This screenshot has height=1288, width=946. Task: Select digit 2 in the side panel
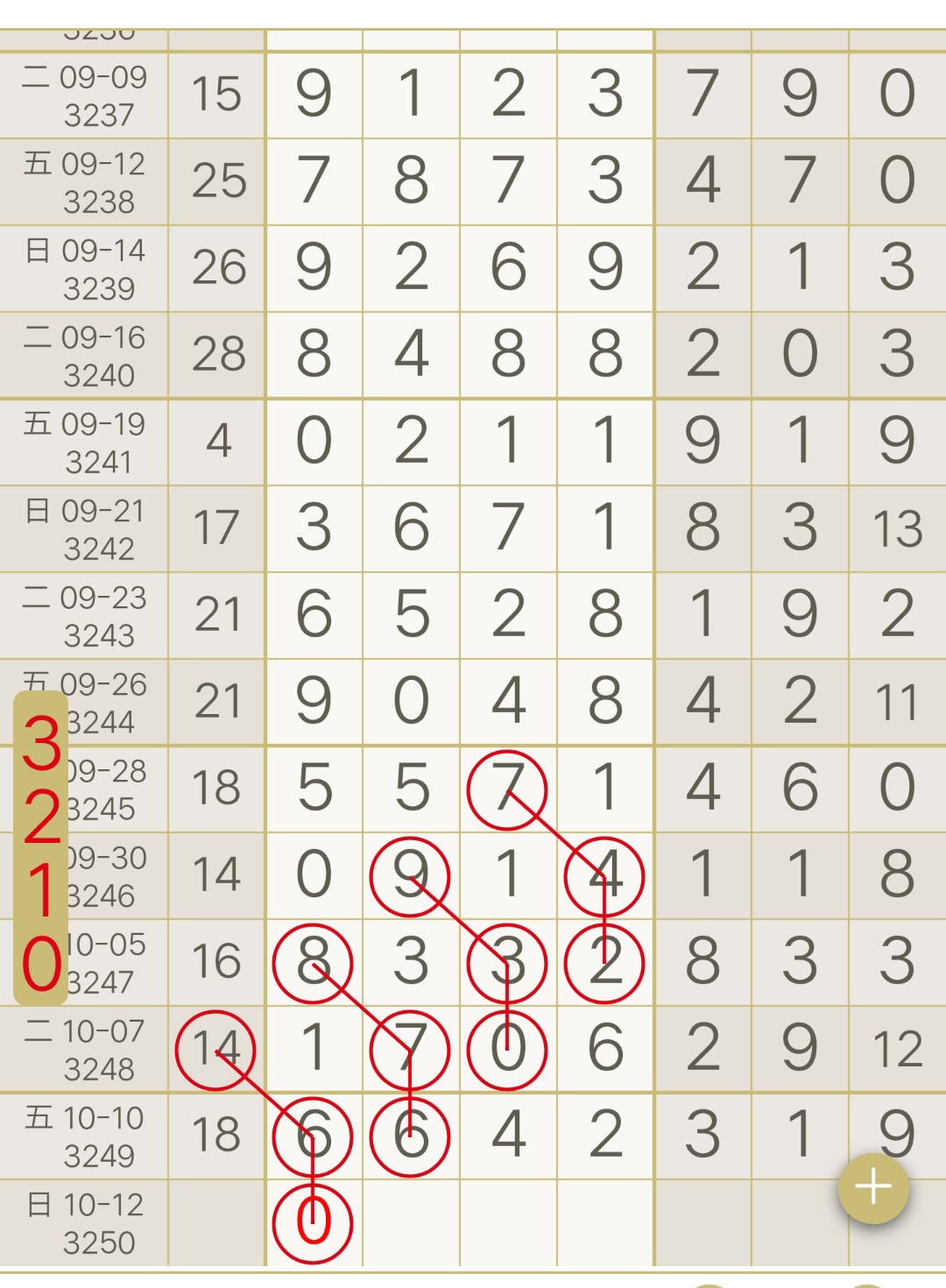click(x=41, y=817)
